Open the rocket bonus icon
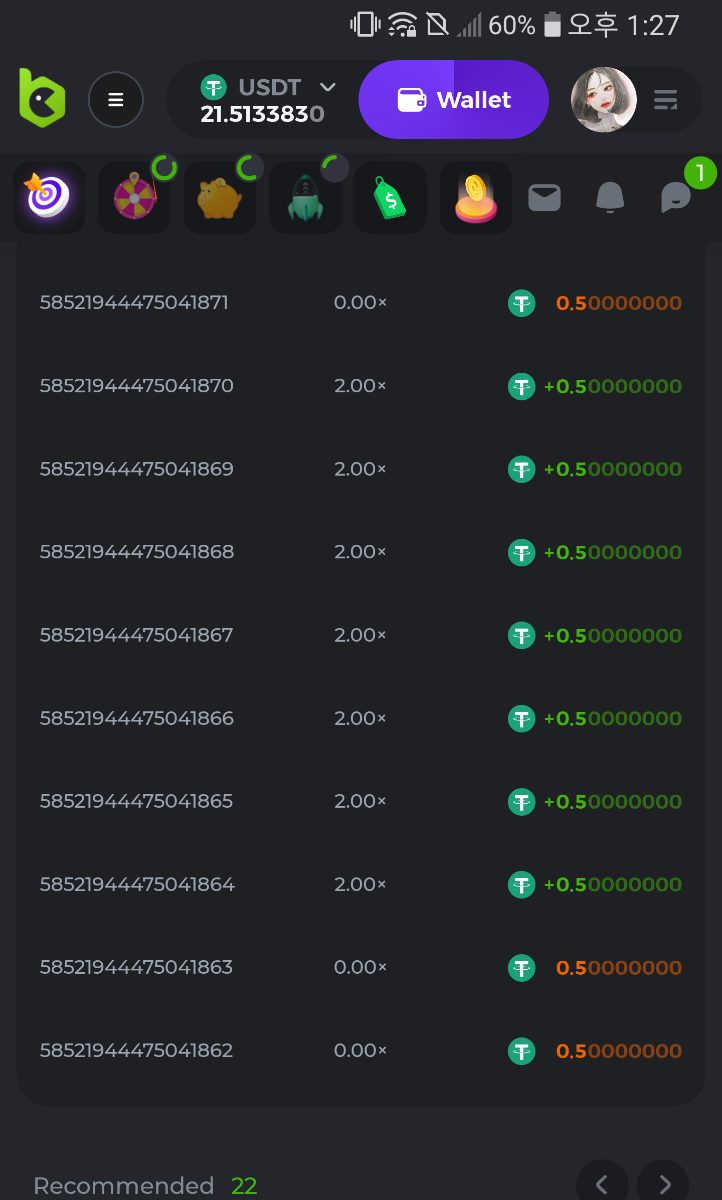Image resolution: width=722 pixels, height=1200 pixels. point(306,197)
